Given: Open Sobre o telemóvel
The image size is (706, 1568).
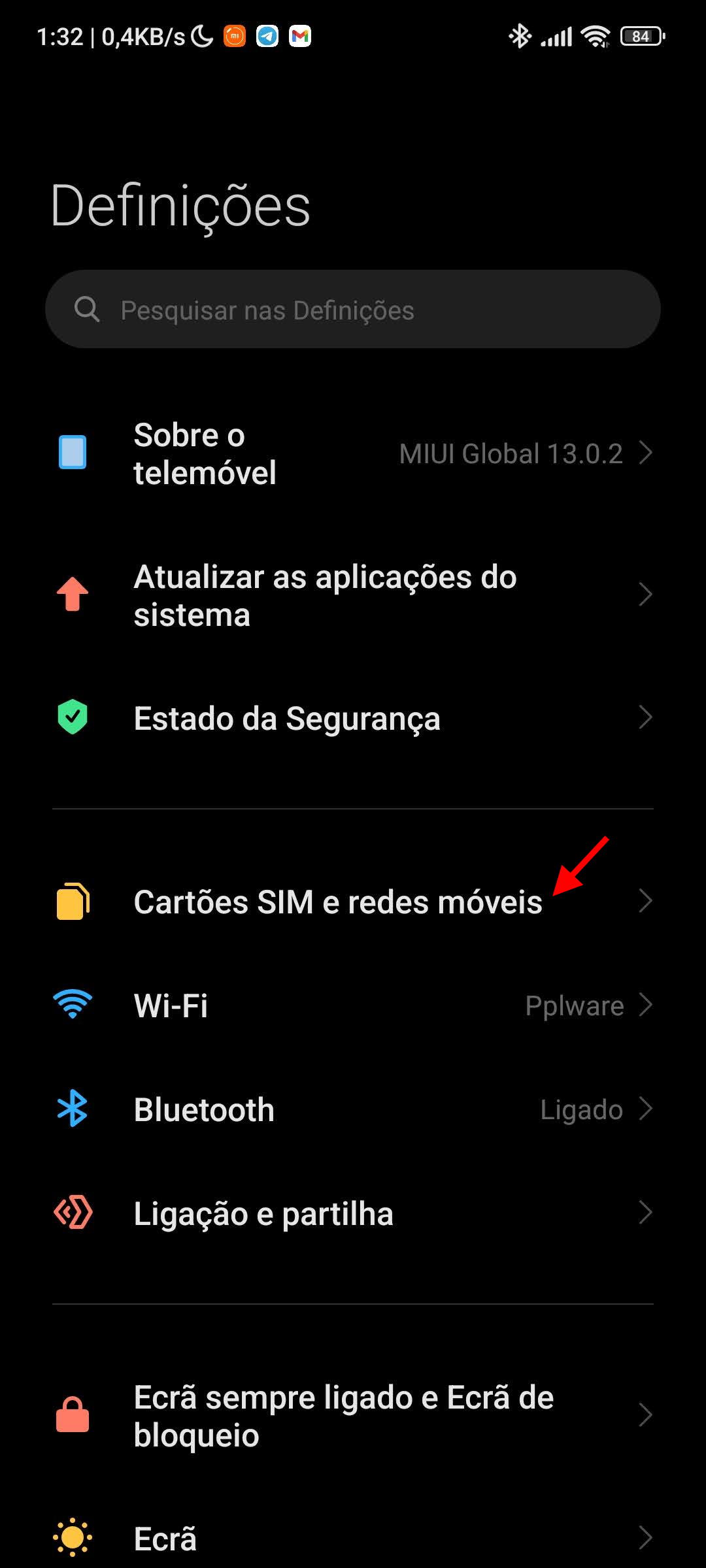Looking at the screenshot, I should pos(353,453).
